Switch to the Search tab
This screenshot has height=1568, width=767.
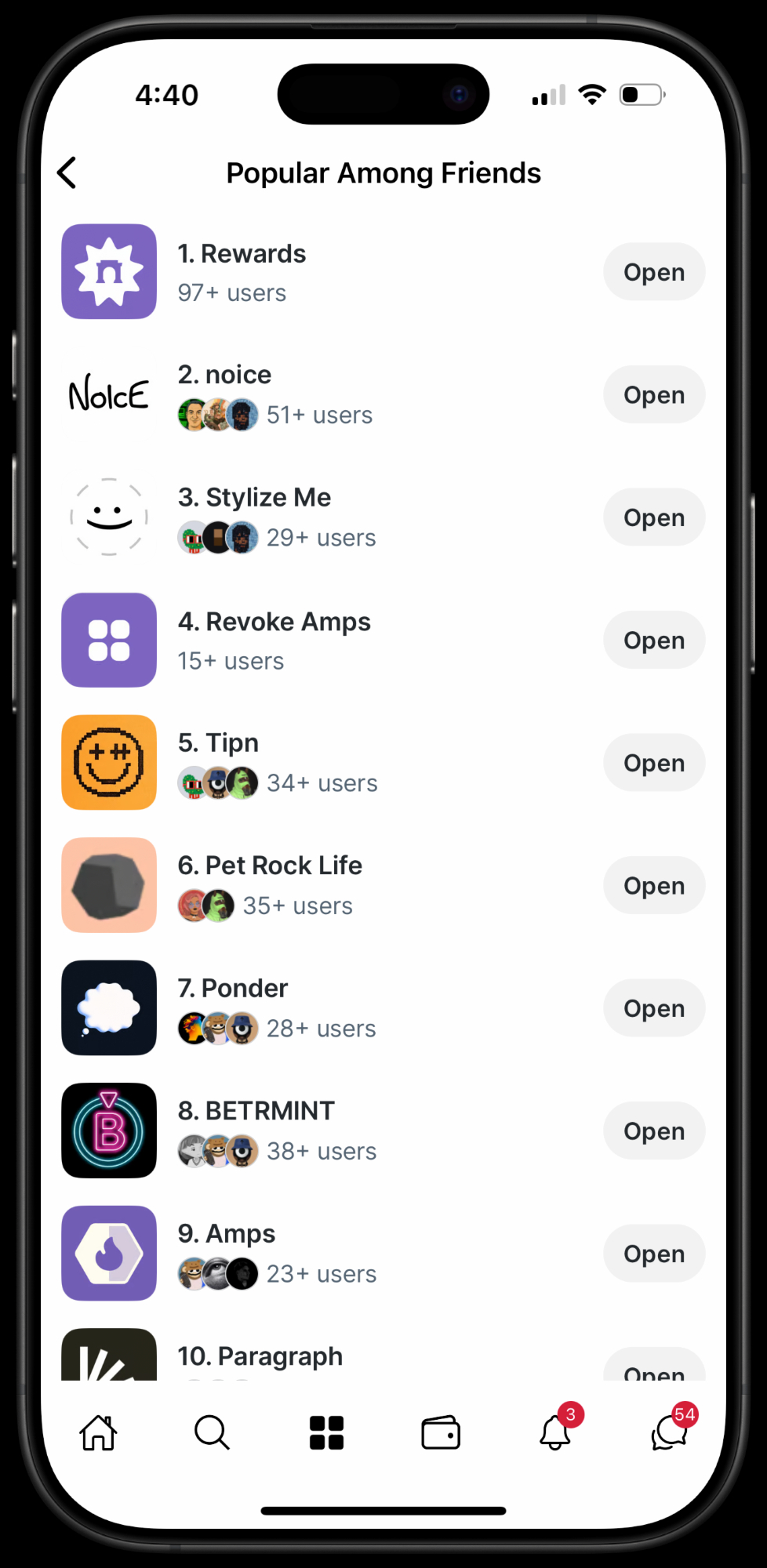tap(212, 1433)
